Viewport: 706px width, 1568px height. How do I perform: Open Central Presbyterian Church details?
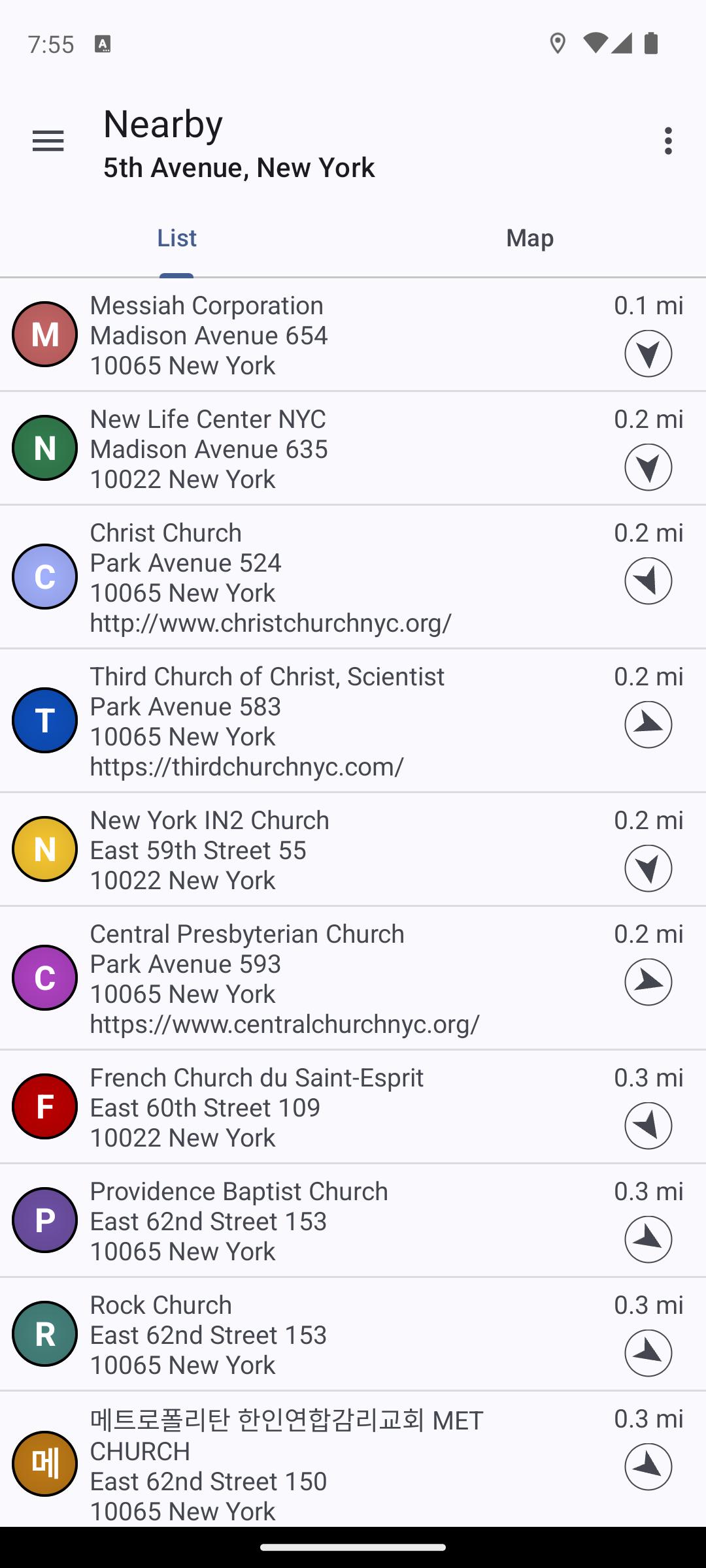pos(294,978)
